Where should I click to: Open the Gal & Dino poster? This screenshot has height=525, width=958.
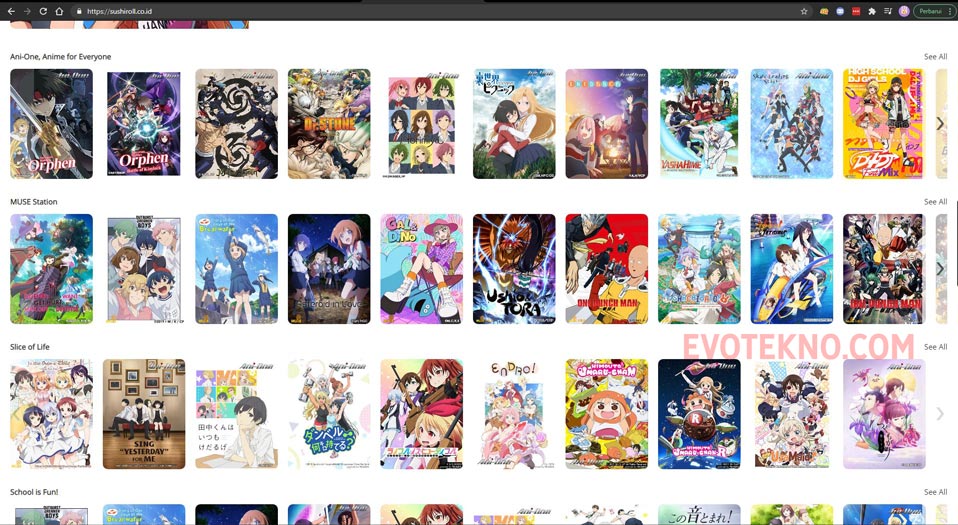(421, 269)
